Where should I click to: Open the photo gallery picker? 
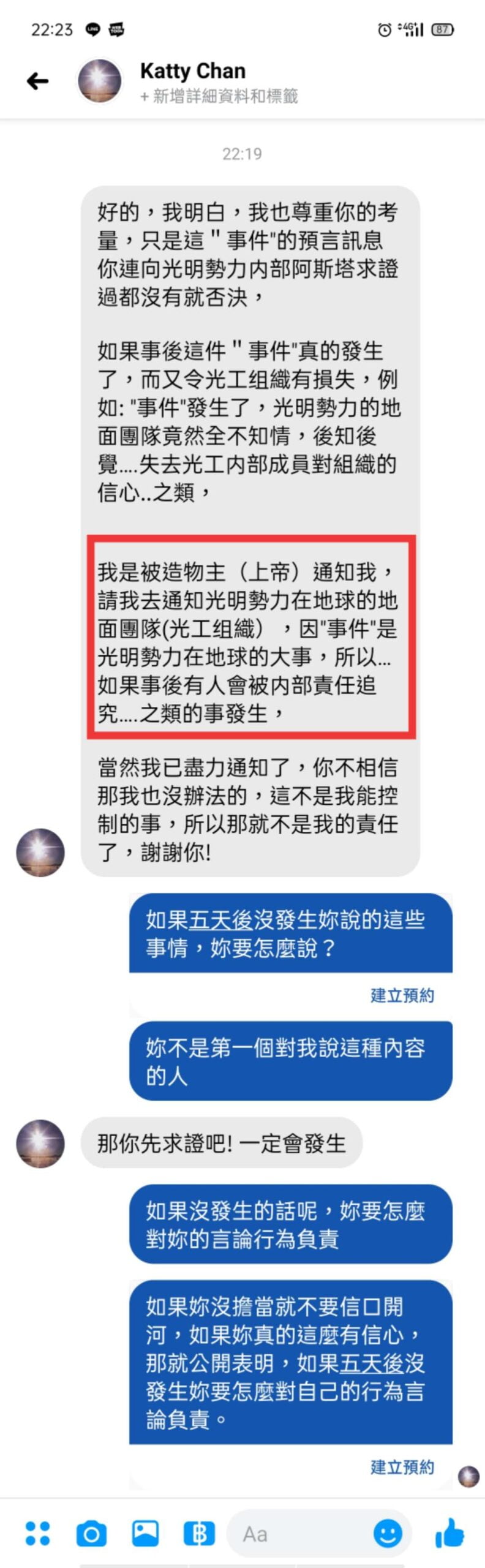point(145,1533)
